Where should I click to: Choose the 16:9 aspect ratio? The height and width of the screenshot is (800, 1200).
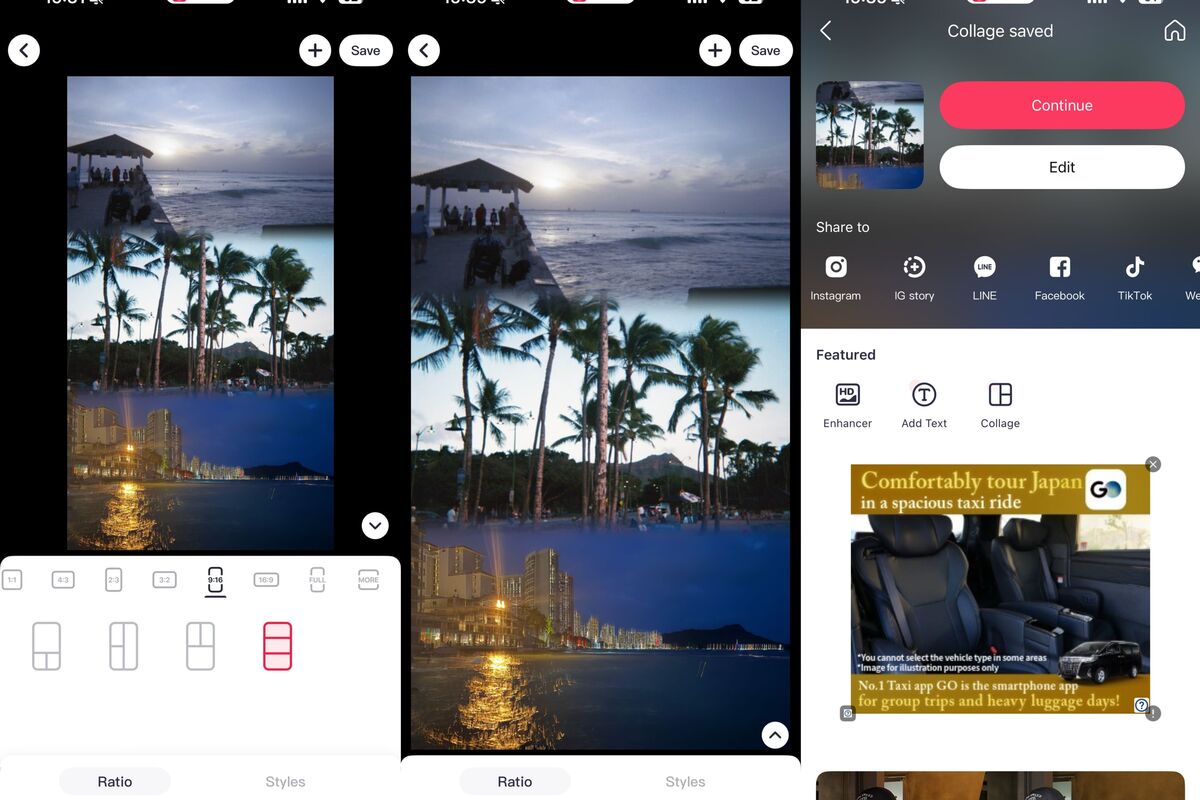pos(265,580)
